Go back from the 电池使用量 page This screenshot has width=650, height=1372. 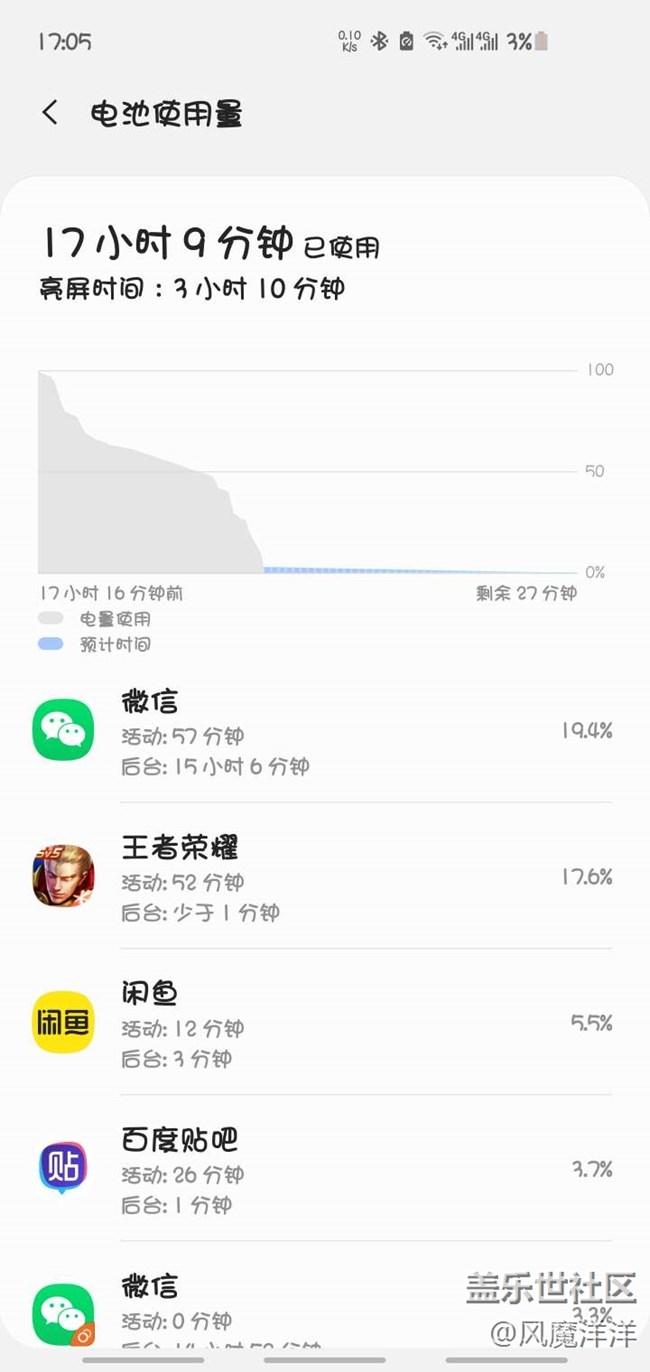click(50, 113)
